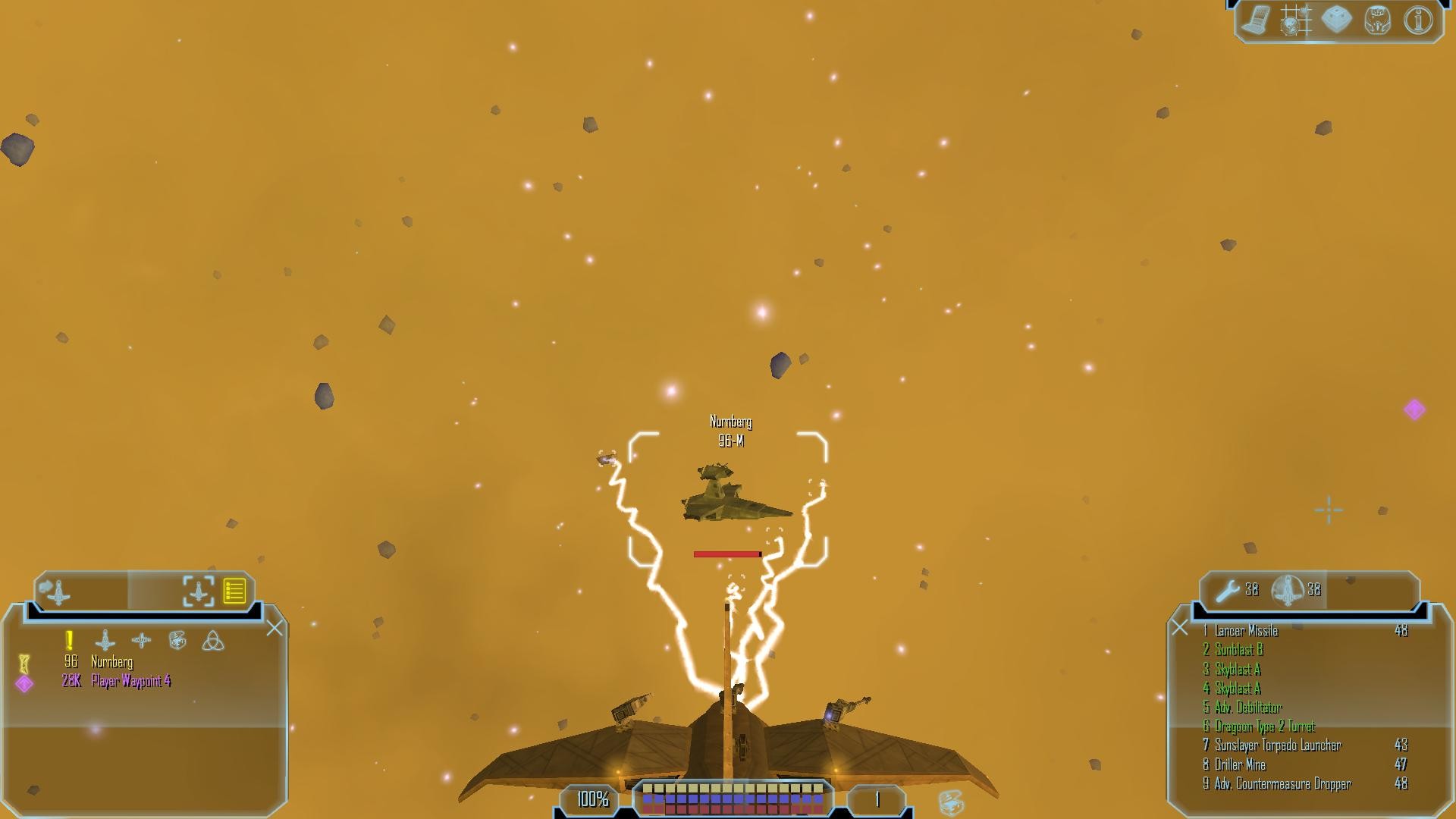Open the current information icon
Image resolution: width=1456 pixels, height=819 pixels.
(1417, 20)
